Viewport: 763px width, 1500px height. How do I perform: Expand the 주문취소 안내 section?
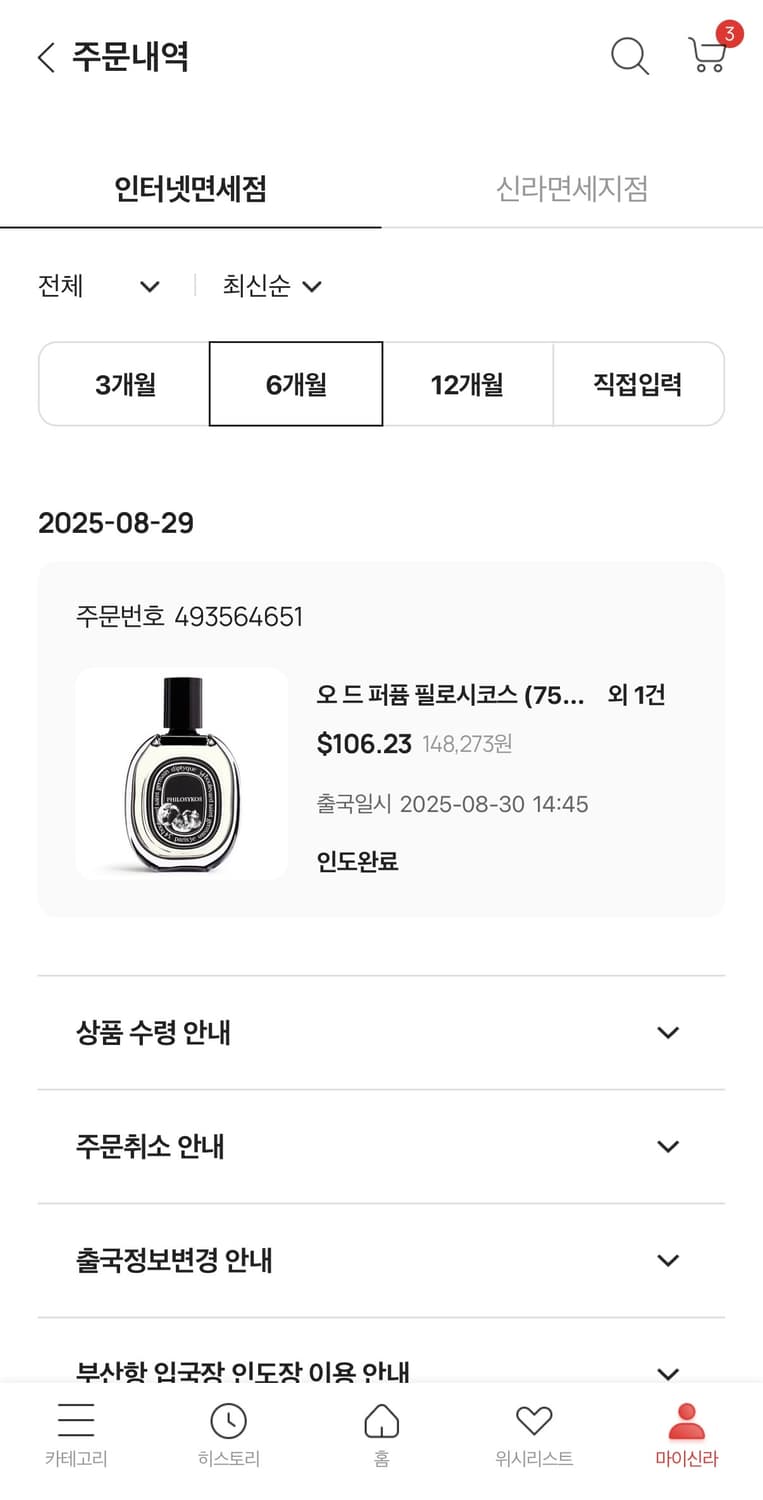(381, 1147)
